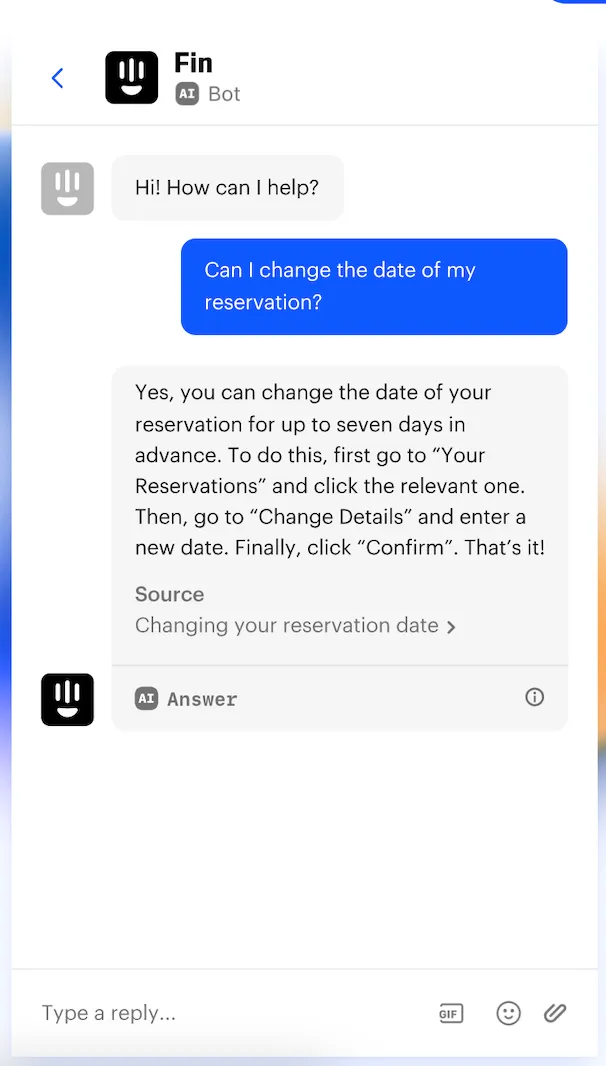Screen dimensions: 606x1066
Task: Open the emoji picker
Action: pos(509,1013)
